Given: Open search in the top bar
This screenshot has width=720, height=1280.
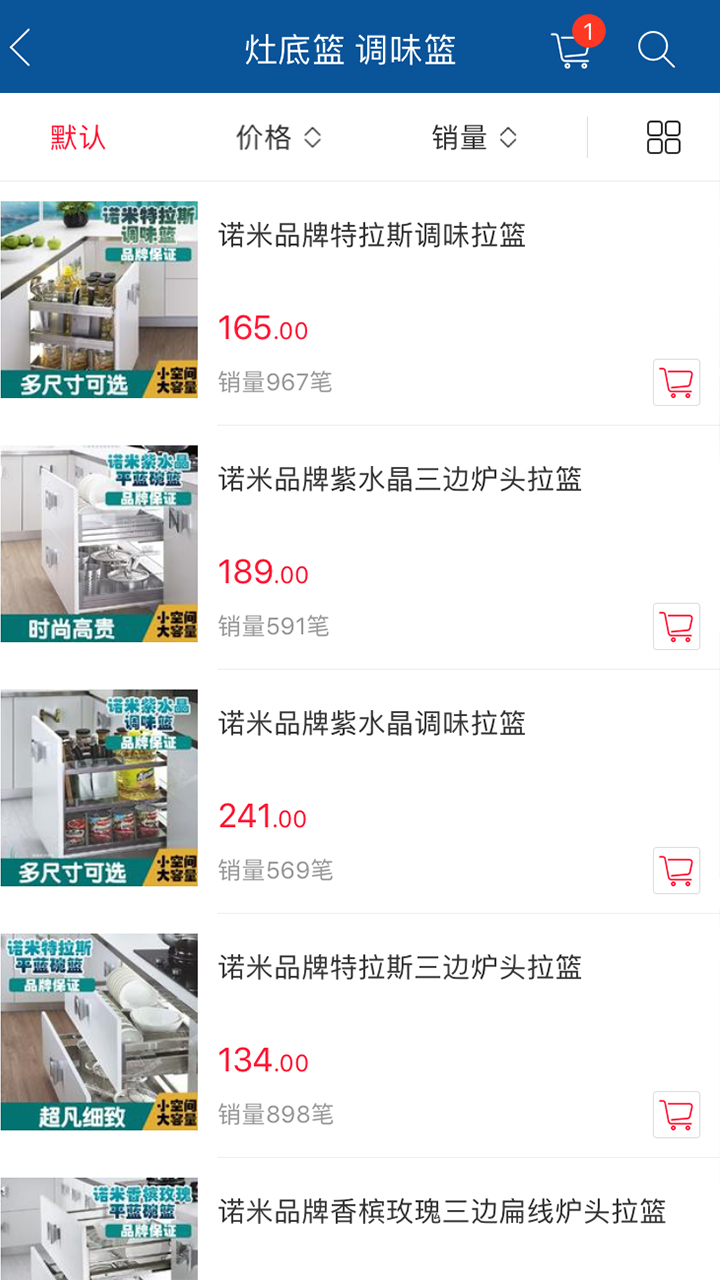Looking at the screenshot, I should 656,48.
